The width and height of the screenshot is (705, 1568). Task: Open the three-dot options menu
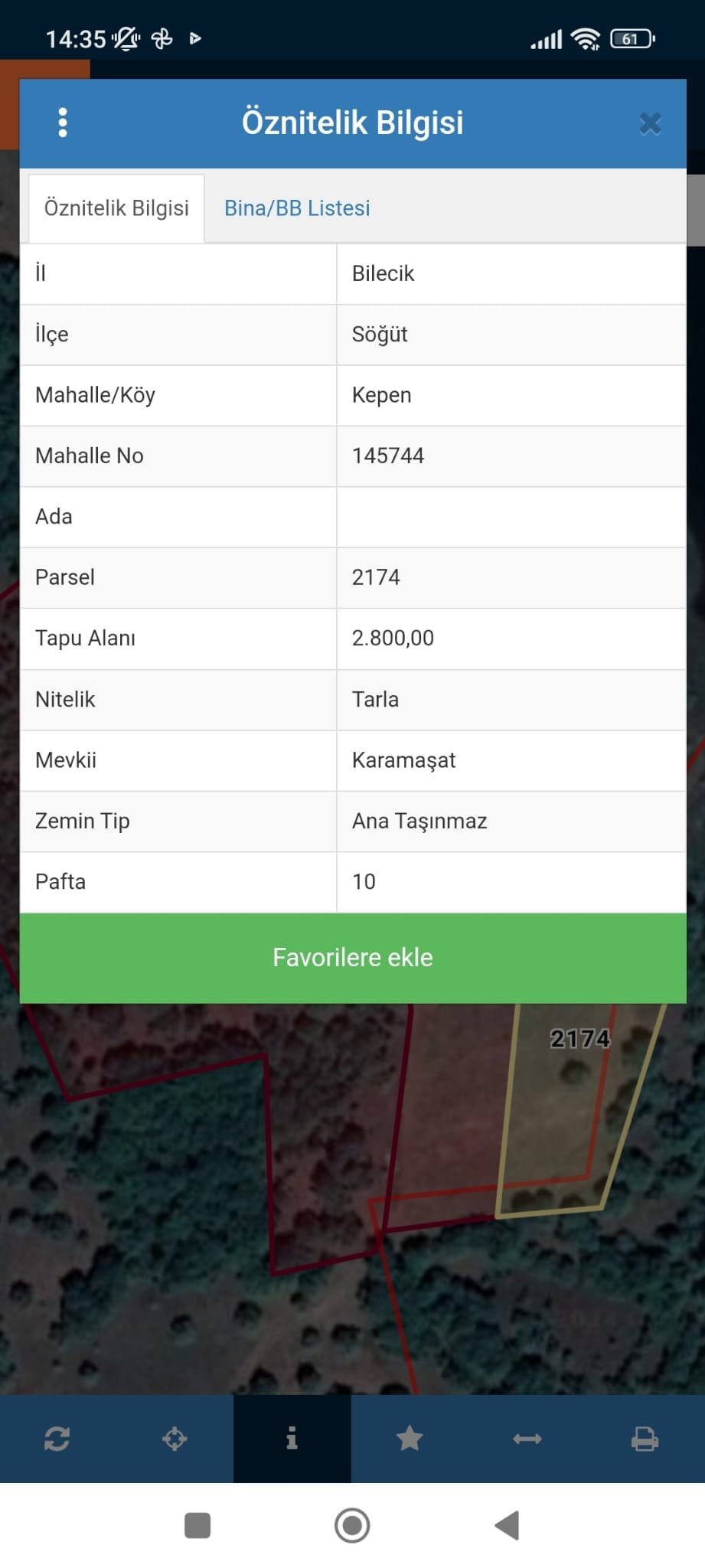pos(63,122)
